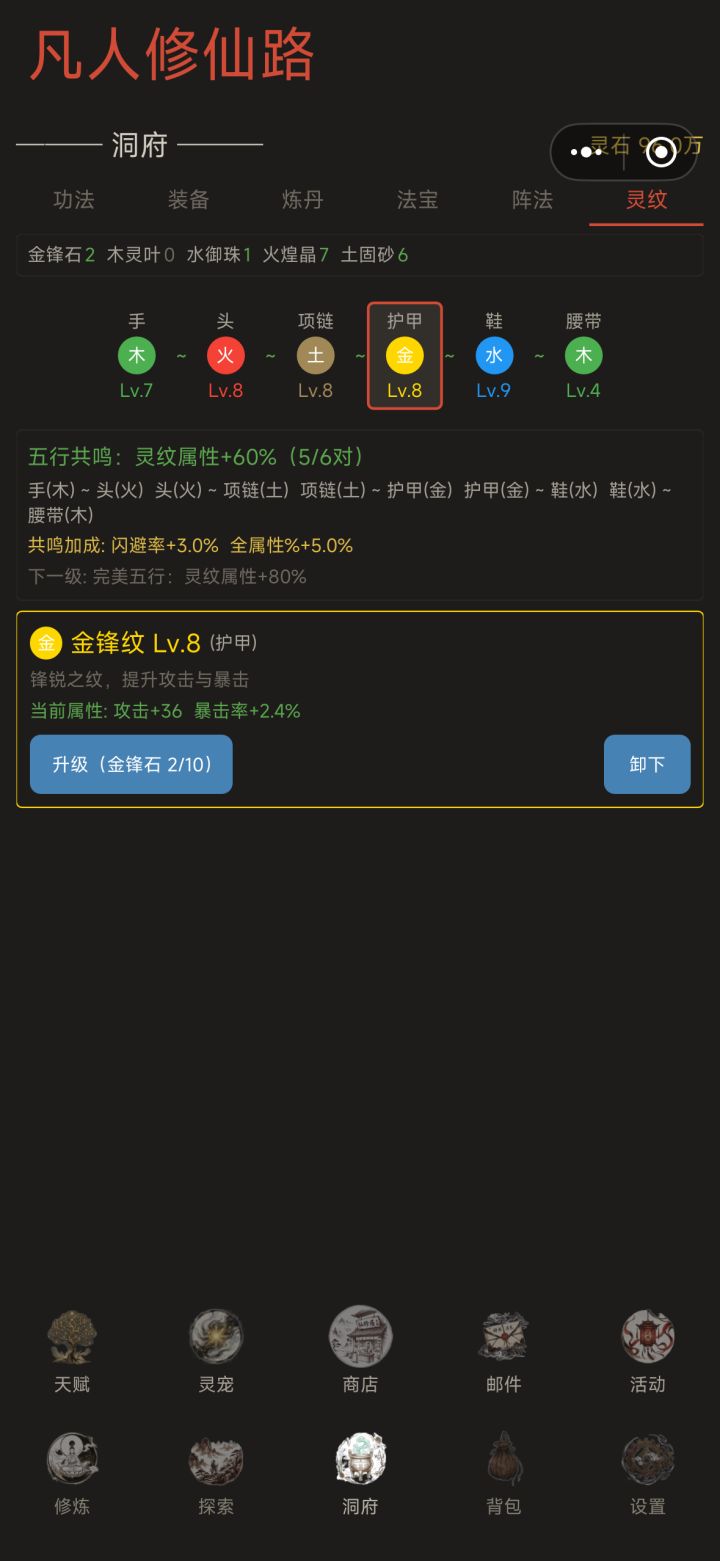Switch to the 法宝 tab
Viewport: 720px width, 1561px height.
pyautogui.click(x=416, y=201)
